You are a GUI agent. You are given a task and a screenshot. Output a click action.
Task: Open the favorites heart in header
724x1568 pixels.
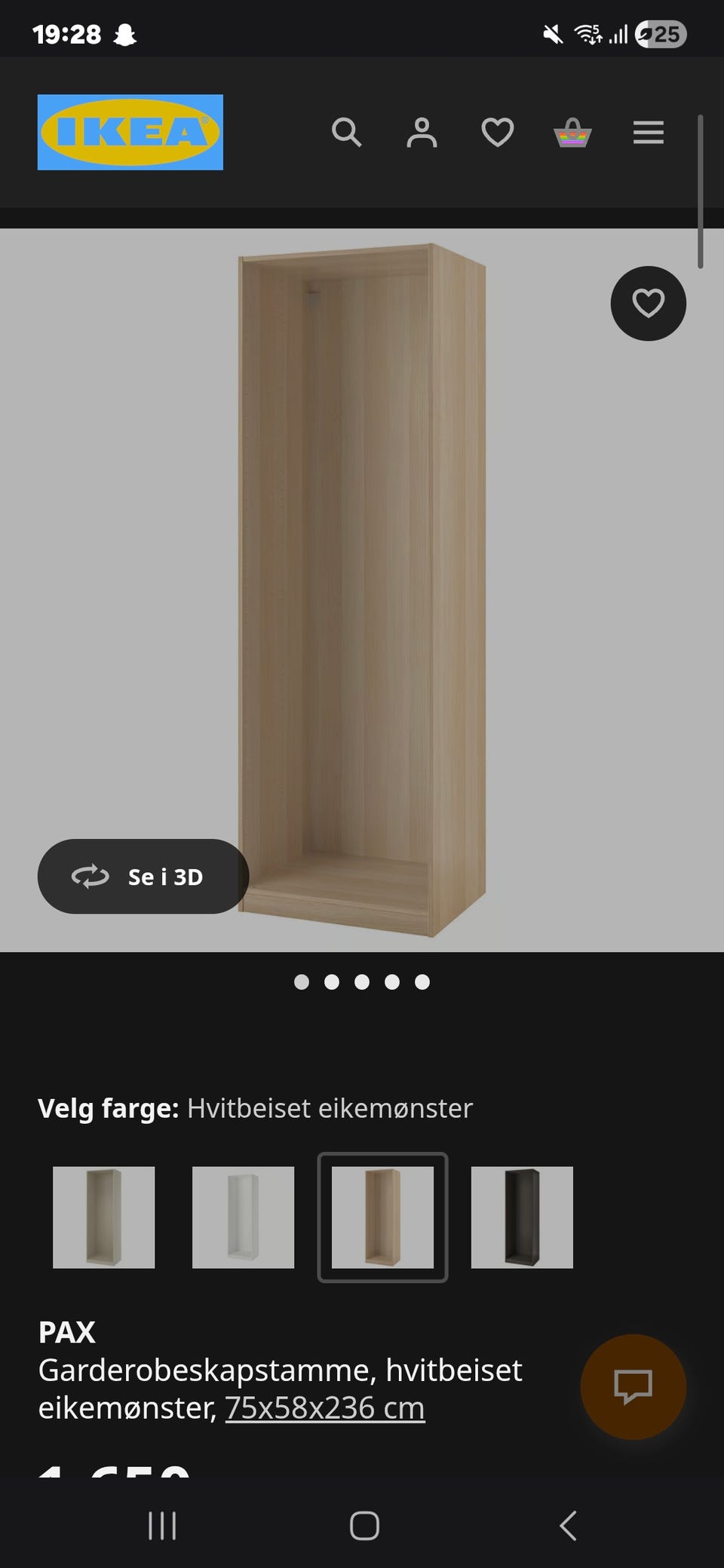tap(498, 133)
